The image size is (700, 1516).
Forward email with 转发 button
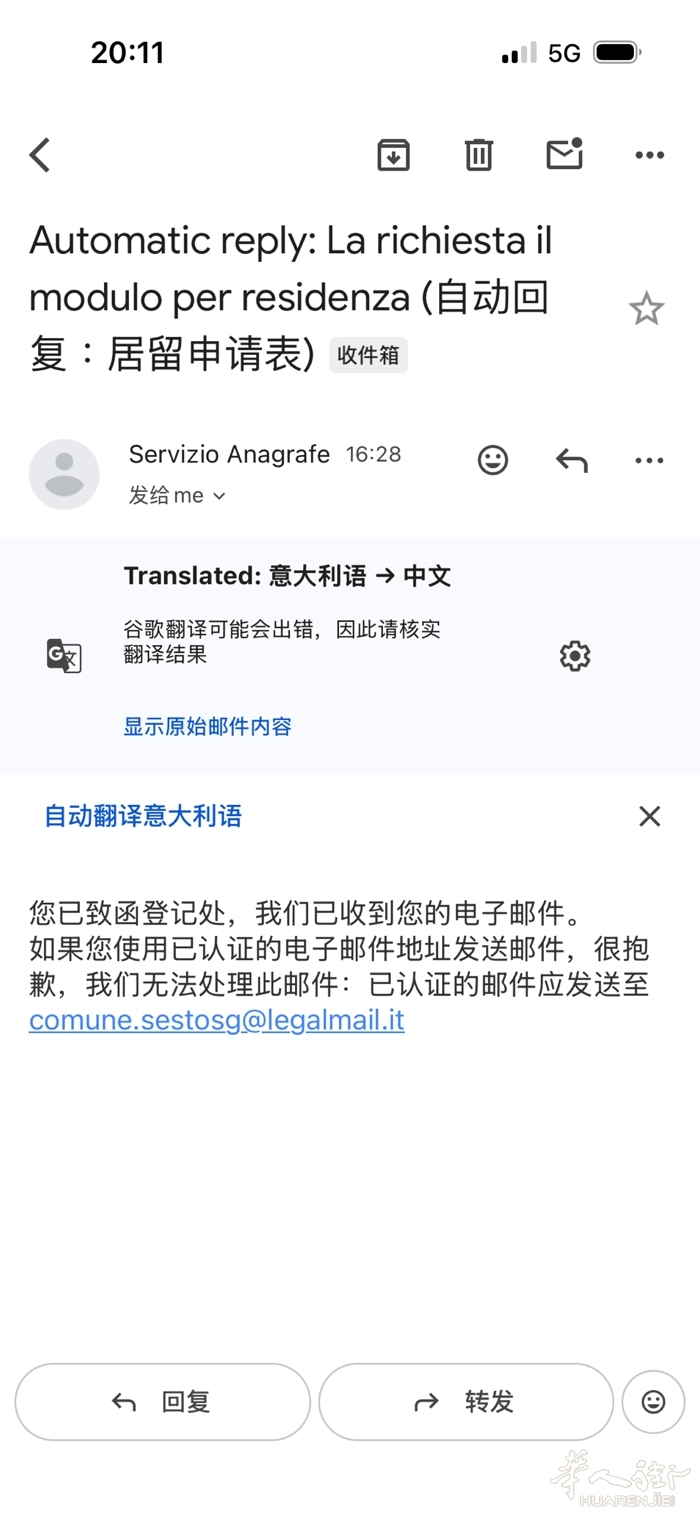pos(466,1402)
